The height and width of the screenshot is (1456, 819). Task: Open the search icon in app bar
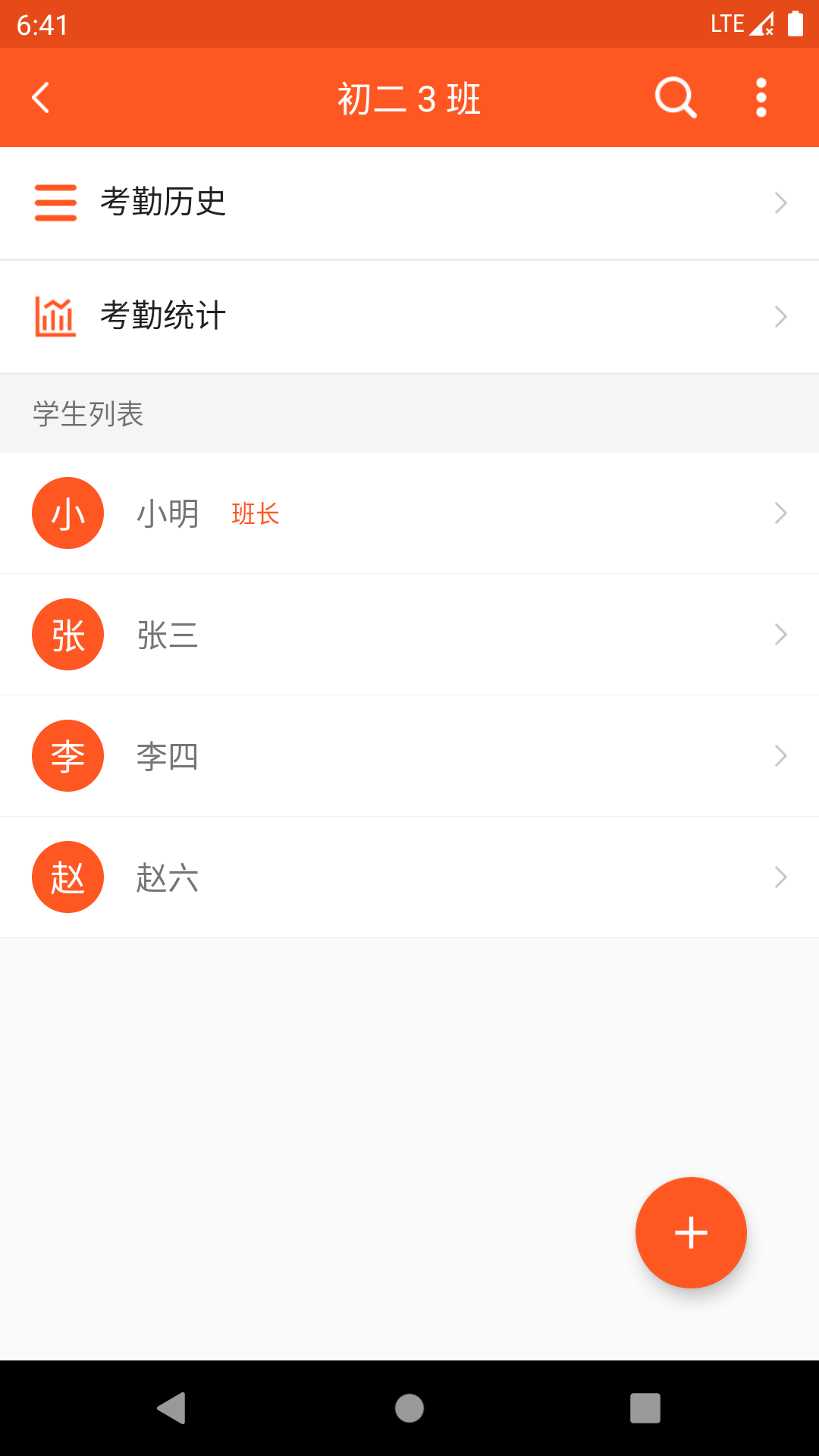[x=675, y=98]
